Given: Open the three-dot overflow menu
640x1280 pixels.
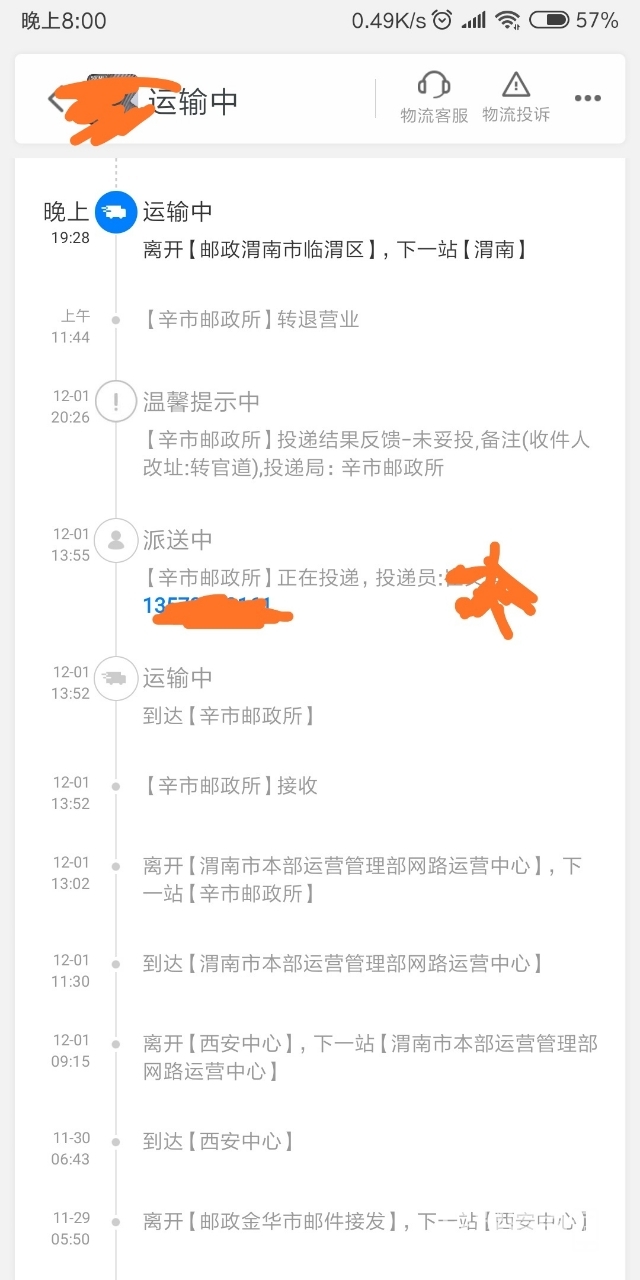Looking at the screenshot, I should 588,98.
